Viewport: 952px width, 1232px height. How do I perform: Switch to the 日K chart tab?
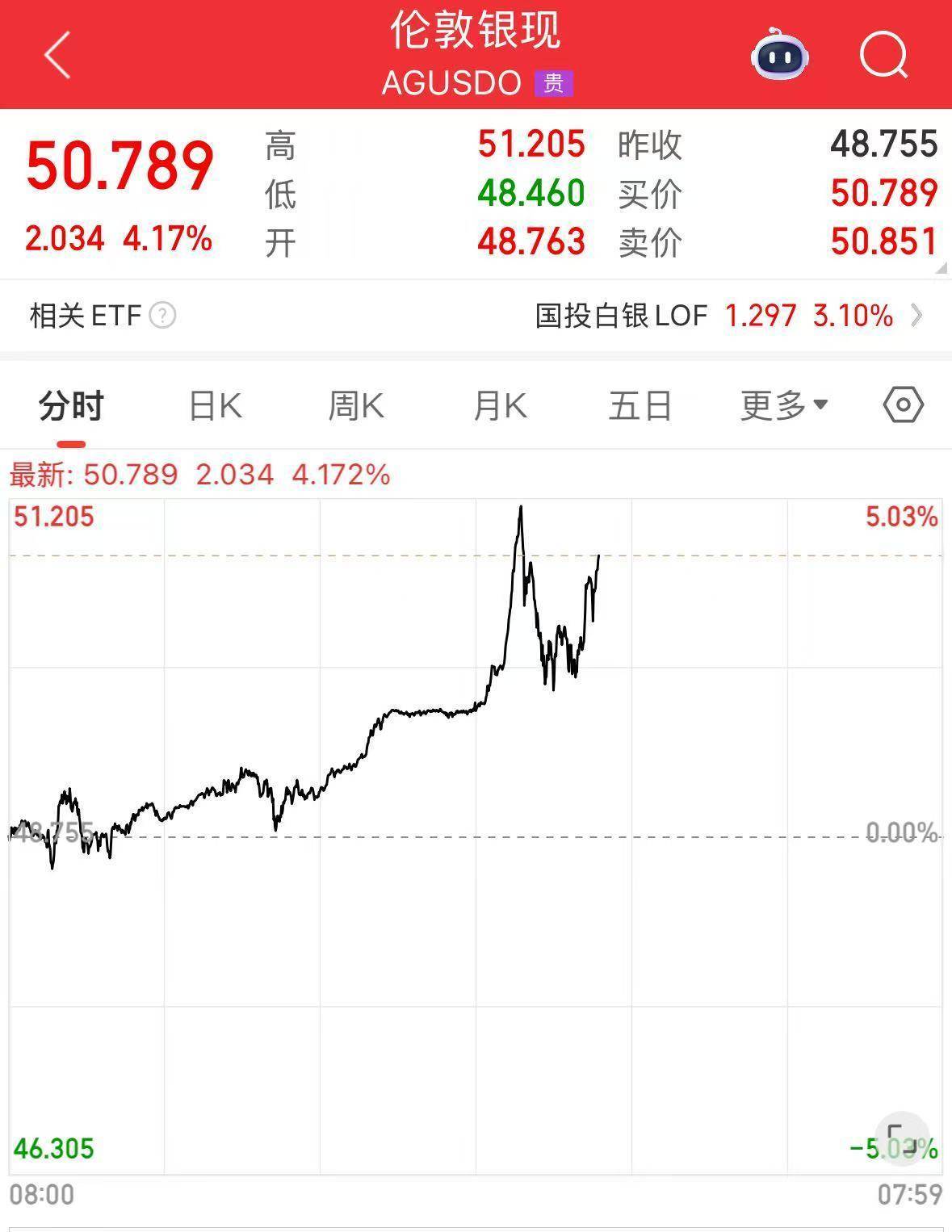click(x=215, y=405)
